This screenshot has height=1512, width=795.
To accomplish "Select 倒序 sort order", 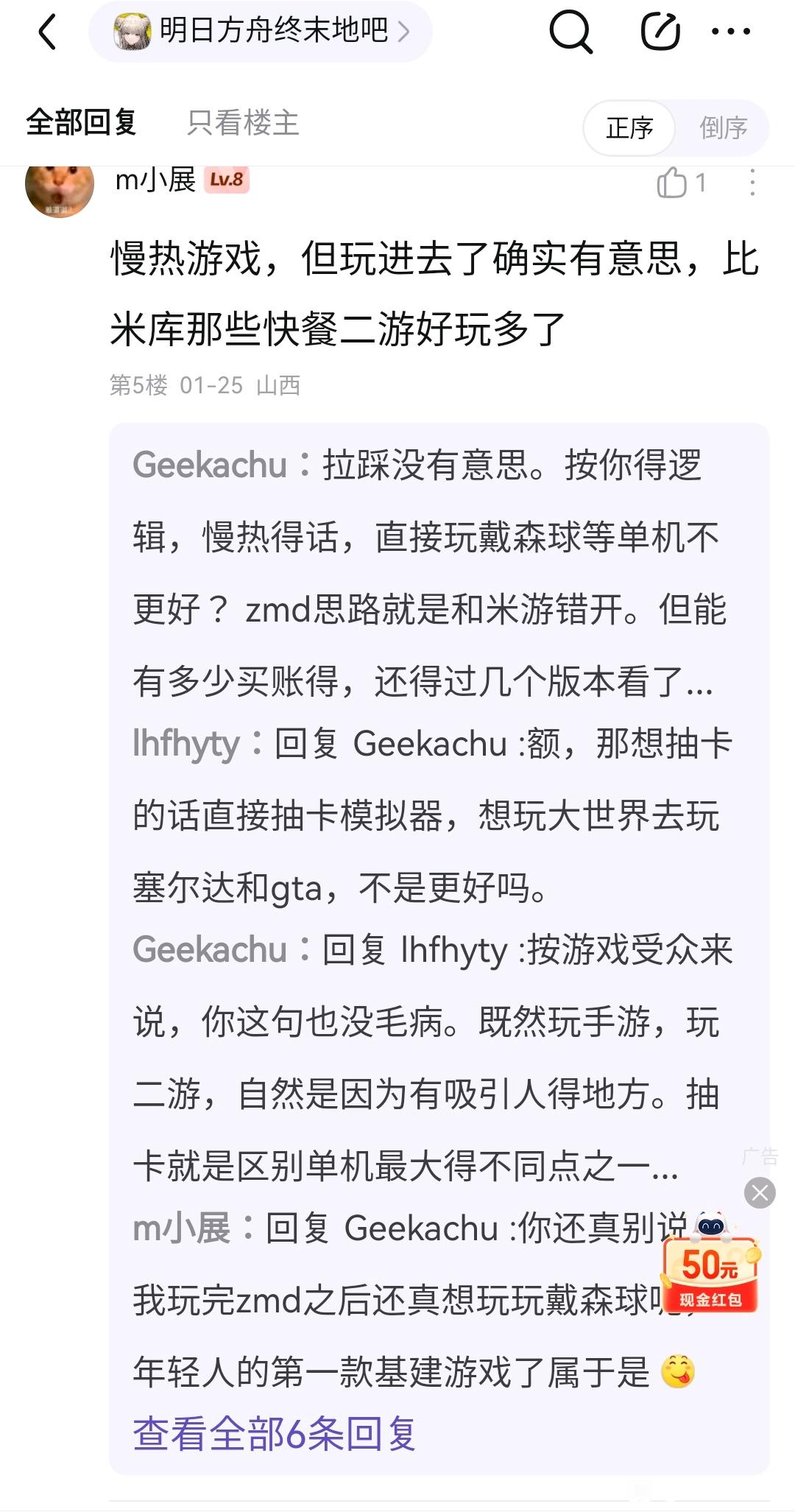I will pos(723,127).
